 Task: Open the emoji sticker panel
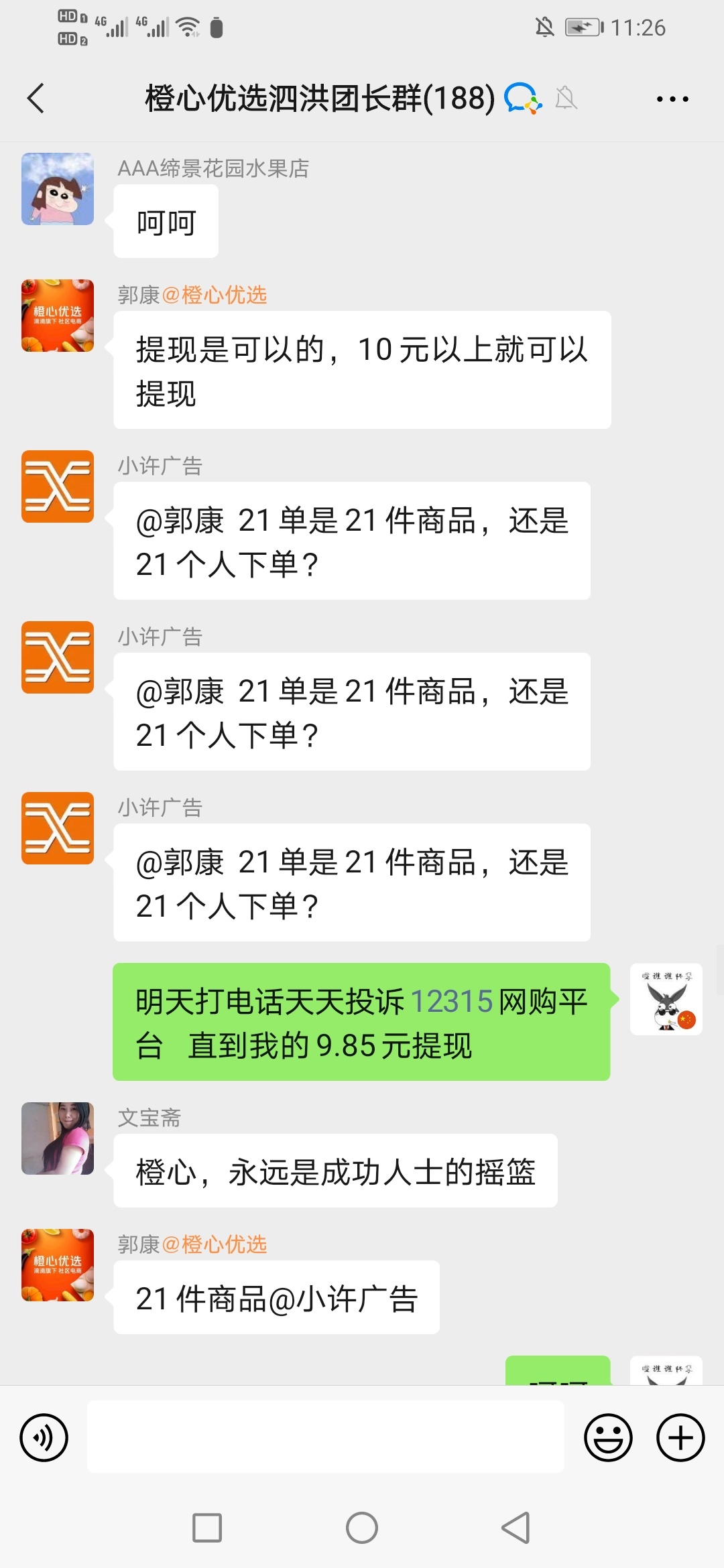(608, 1438)
